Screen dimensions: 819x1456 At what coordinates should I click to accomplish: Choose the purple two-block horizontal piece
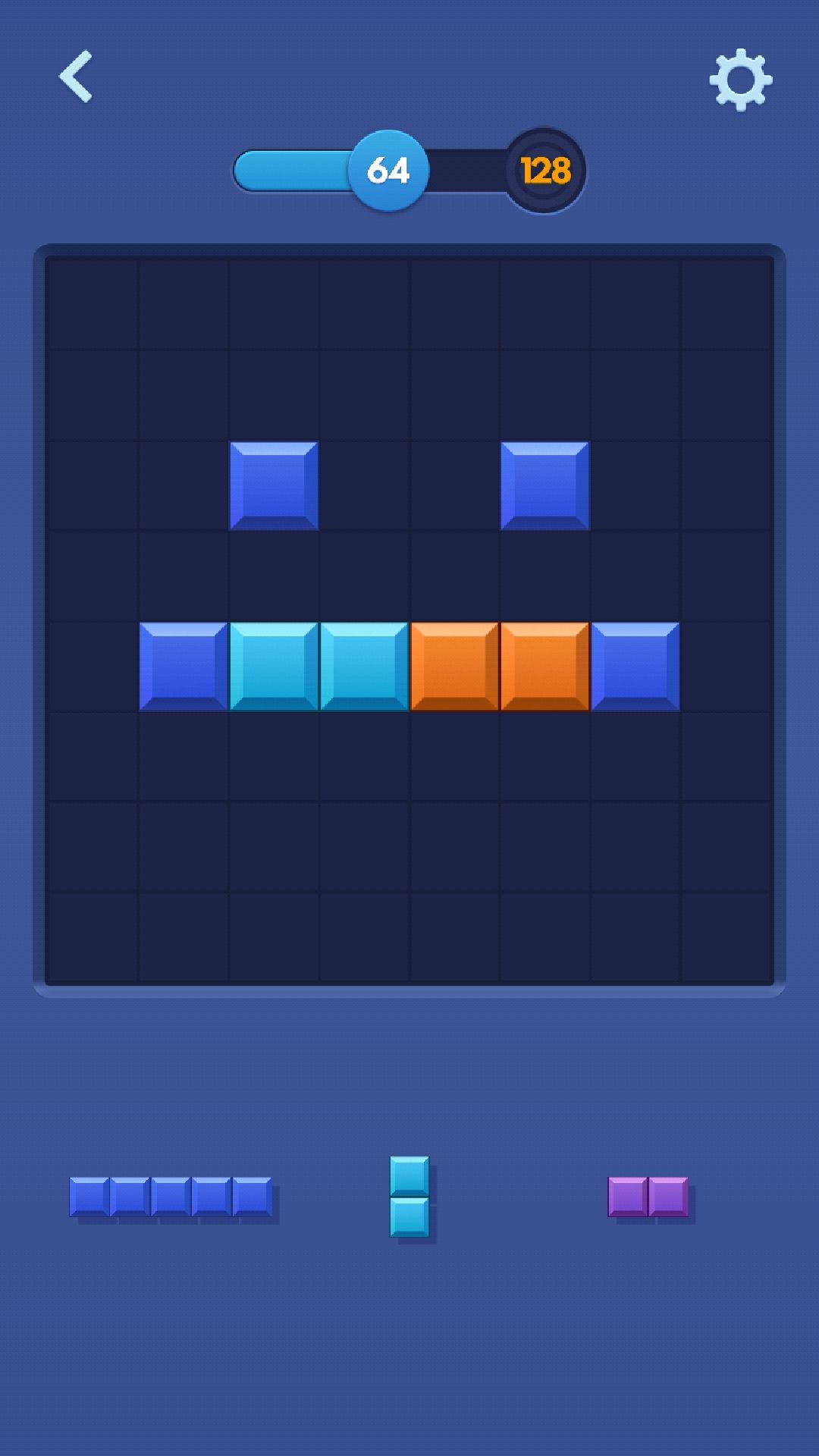pyautogui.click(x=648, y=1197)
